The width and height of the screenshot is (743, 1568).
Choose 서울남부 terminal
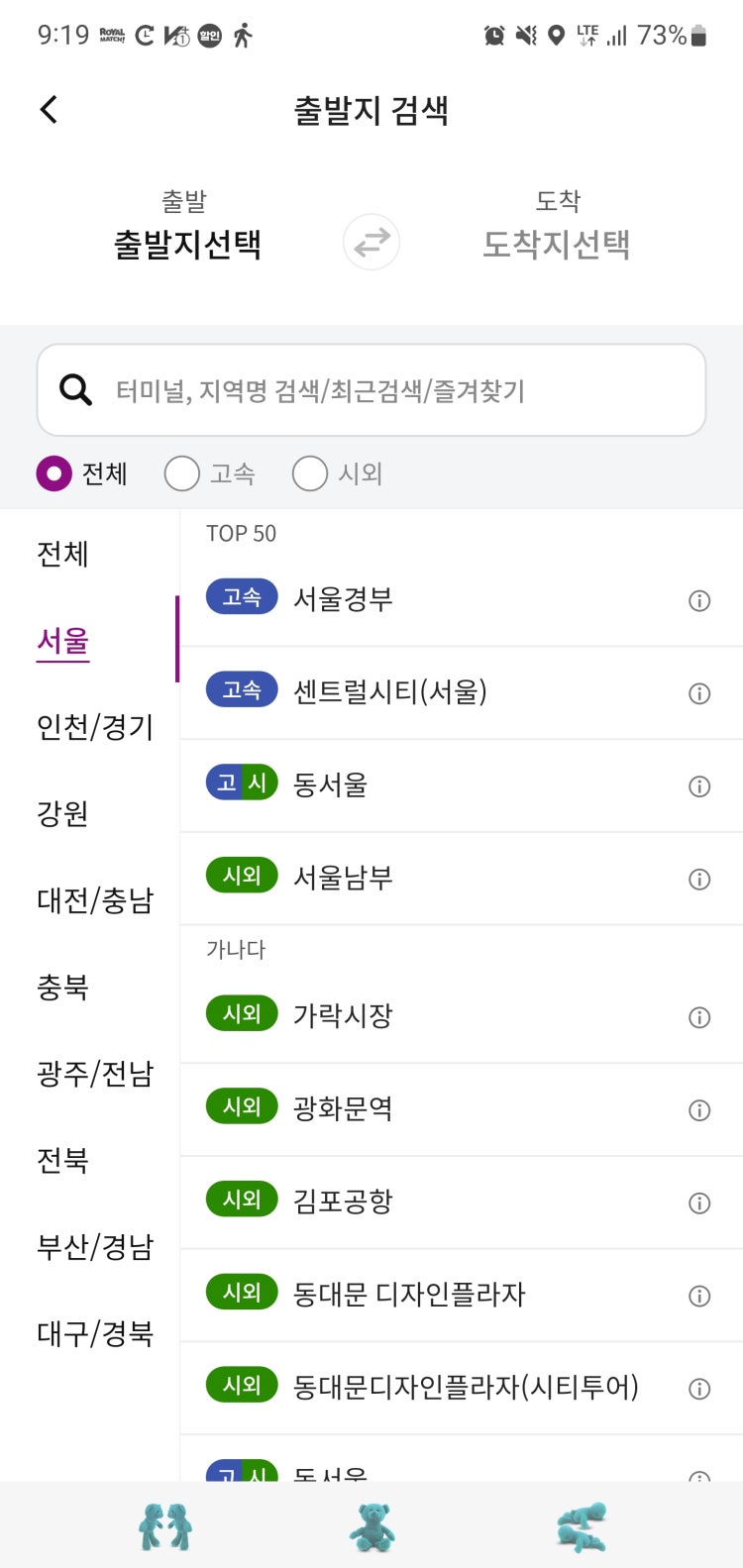tap(462, 879)
